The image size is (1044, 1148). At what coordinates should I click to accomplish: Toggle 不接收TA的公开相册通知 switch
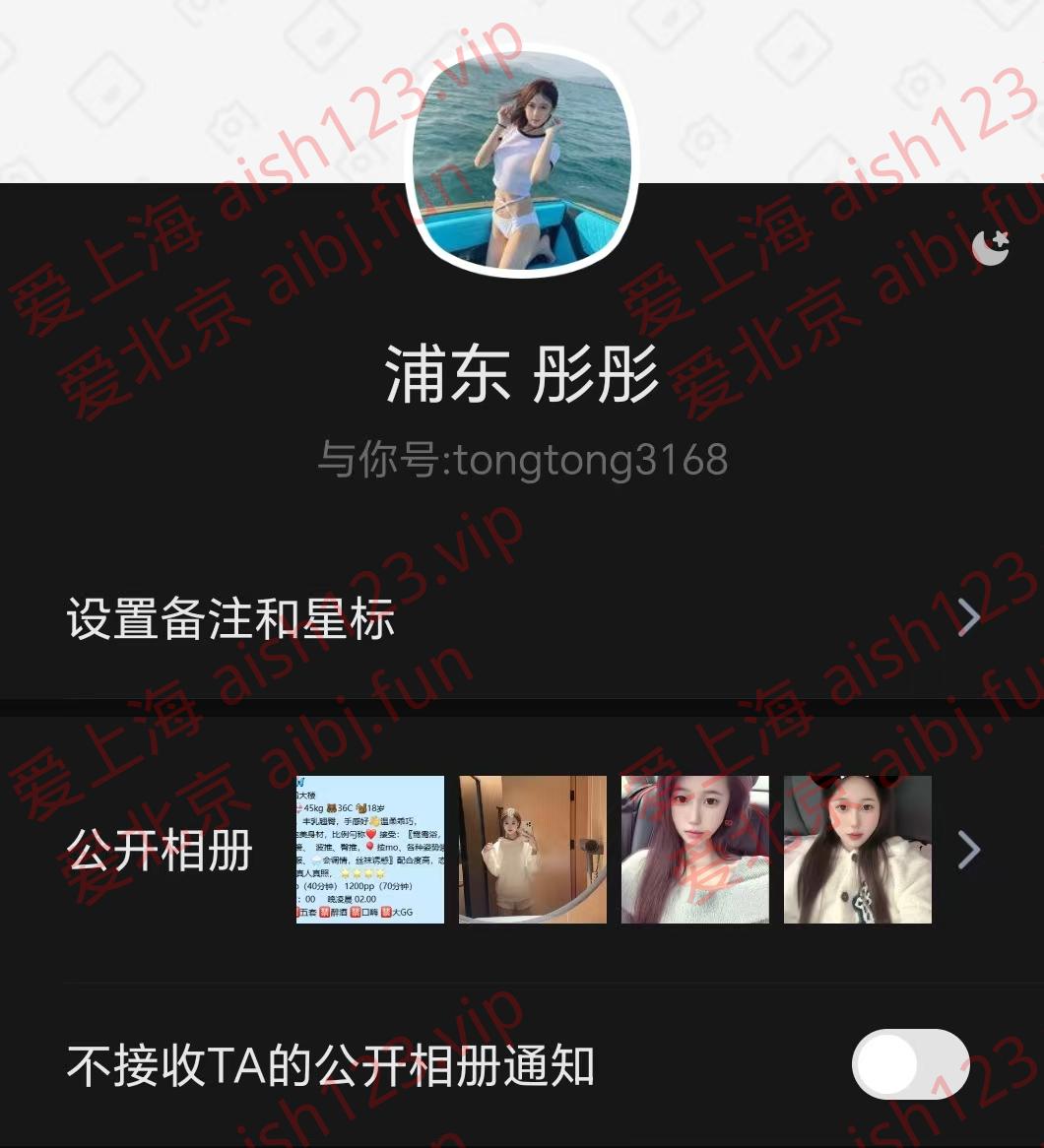click(x=910, y=1064)
